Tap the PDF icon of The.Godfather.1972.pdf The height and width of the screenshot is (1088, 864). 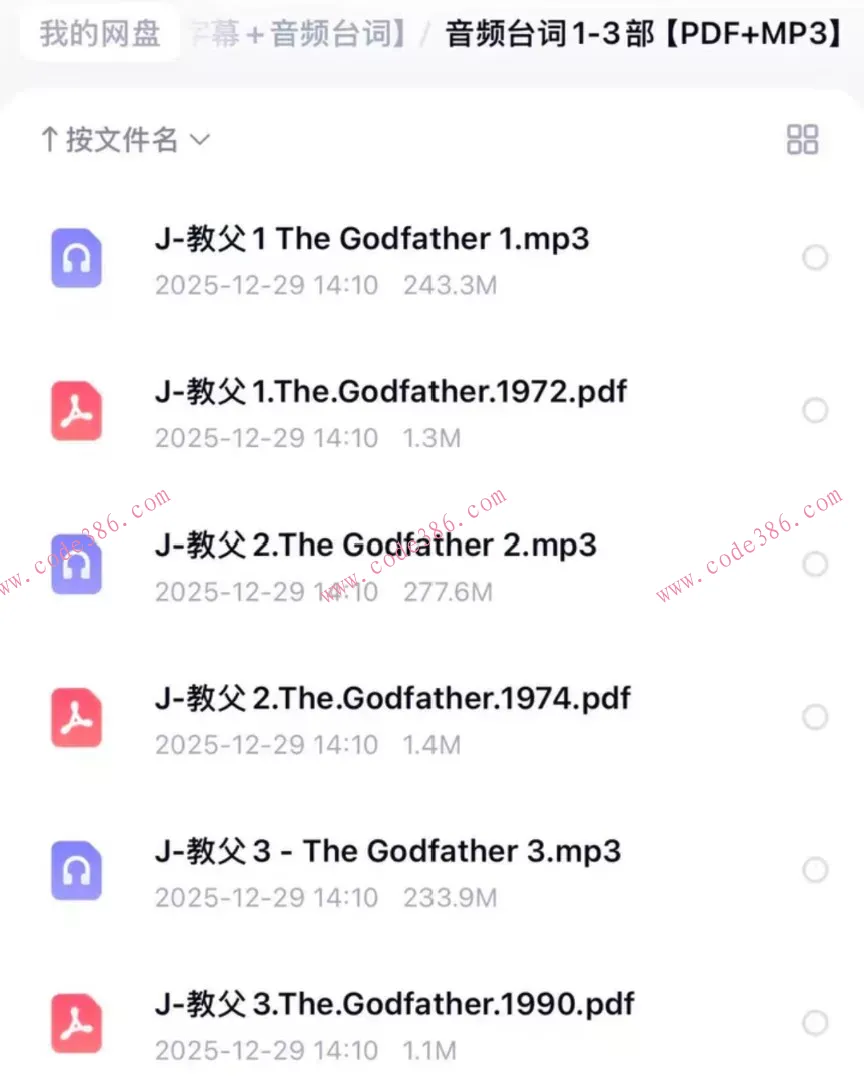click(77, 411)
